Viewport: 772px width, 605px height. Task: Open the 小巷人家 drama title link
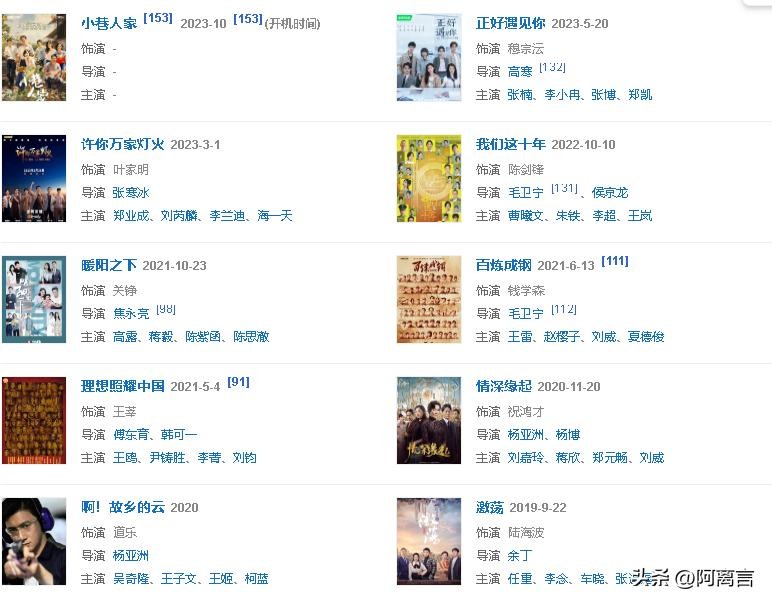click(109, 23)
